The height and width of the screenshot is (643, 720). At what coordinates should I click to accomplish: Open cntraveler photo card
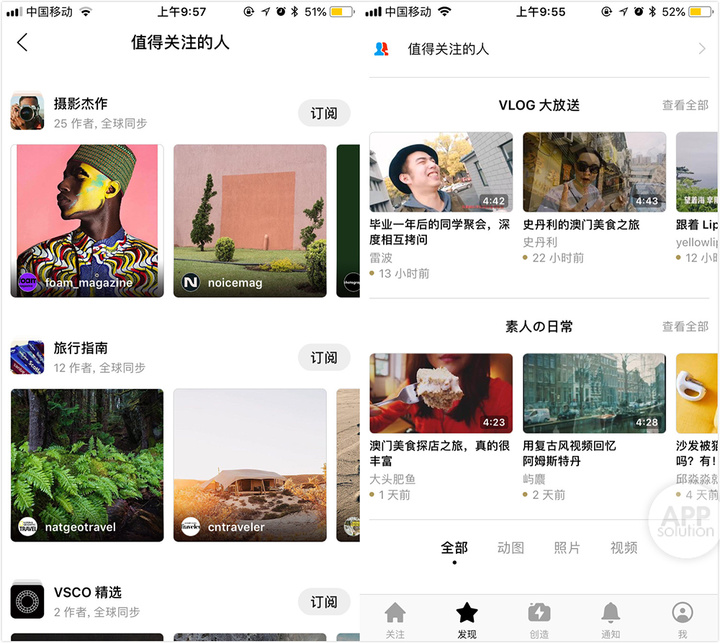click(250, 464)
